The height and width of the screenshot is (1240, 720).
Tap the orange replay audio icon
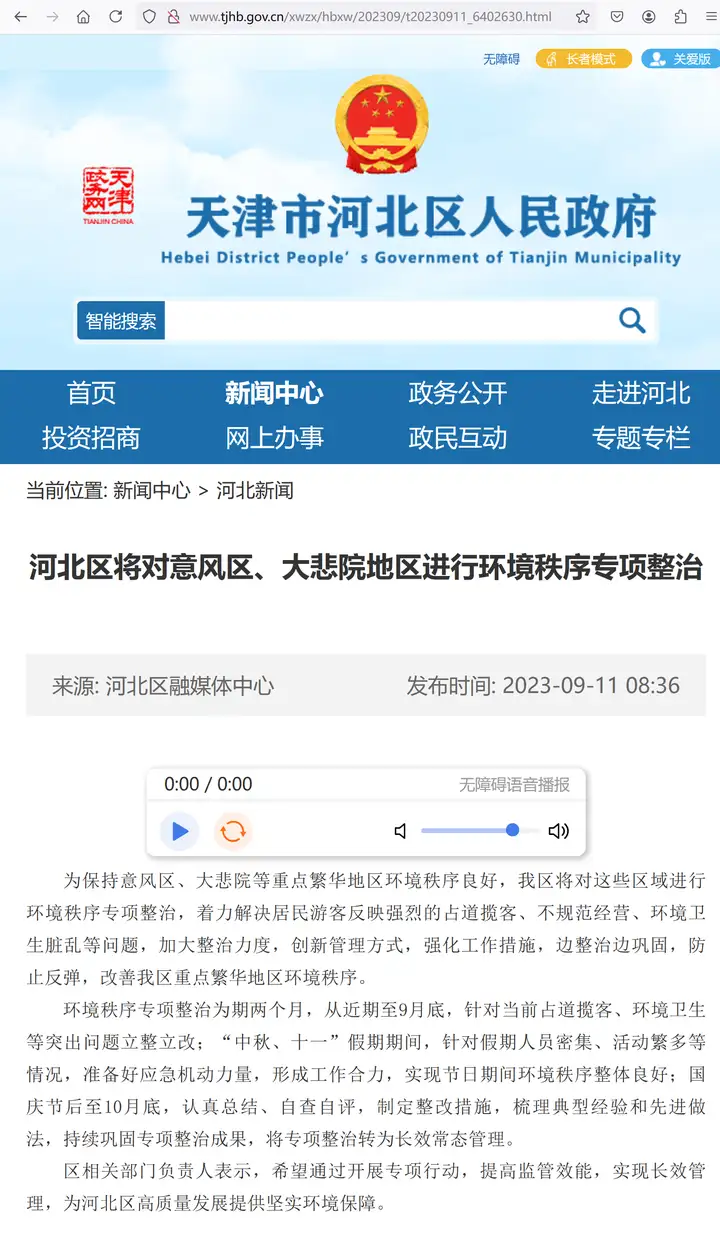233,831
